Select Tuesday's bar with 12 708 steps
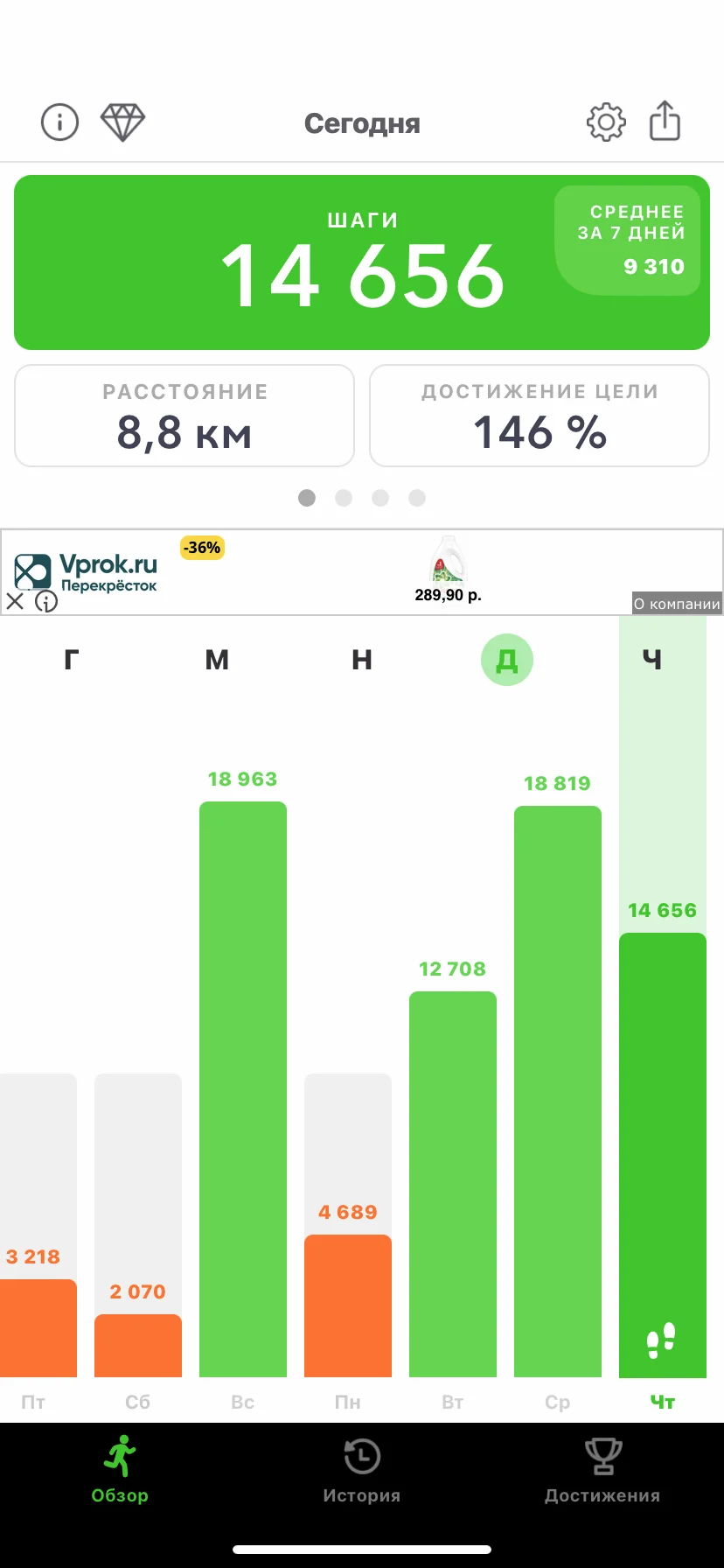 (x=453, y=1183)
